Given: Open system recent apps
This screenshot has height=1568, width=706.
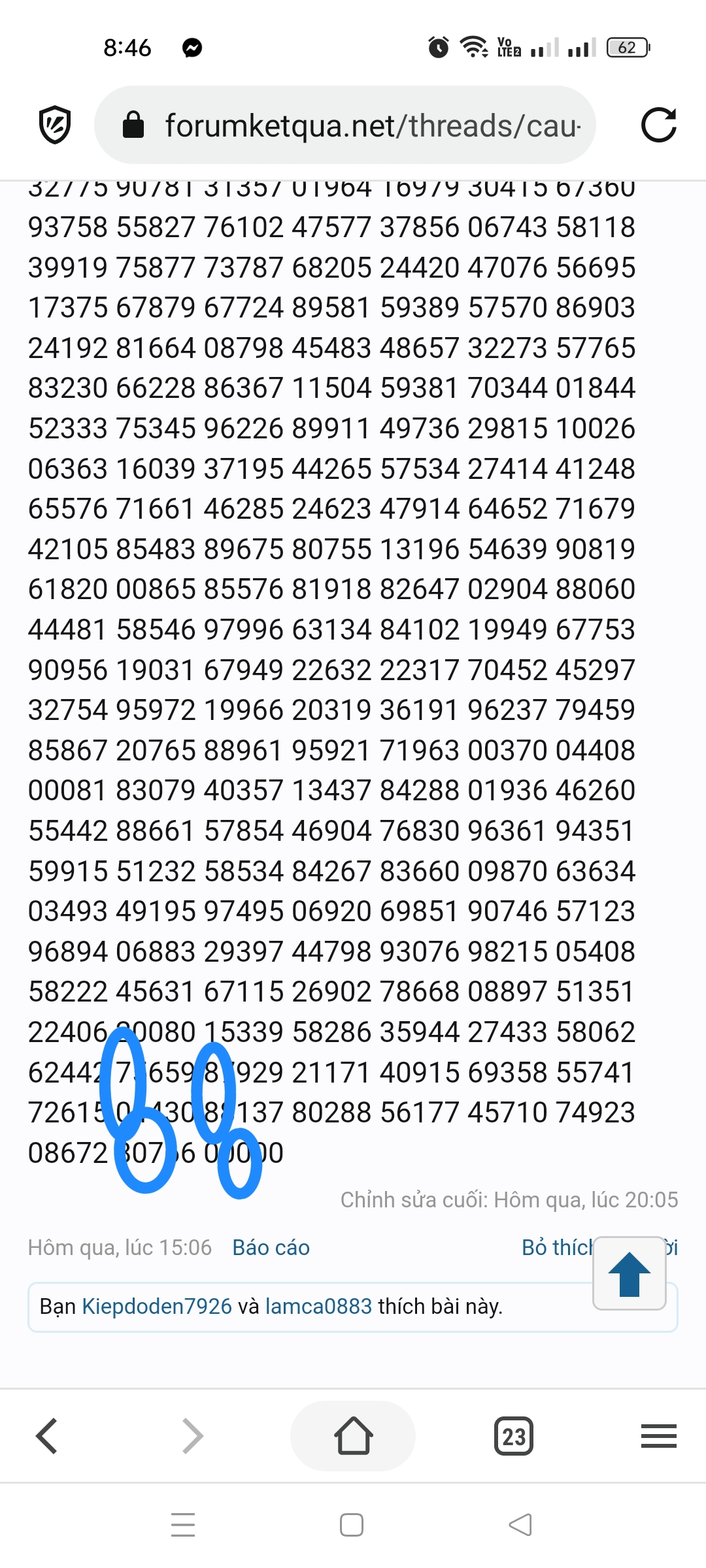Looking at the screenshot, I should click(183, 1525).
